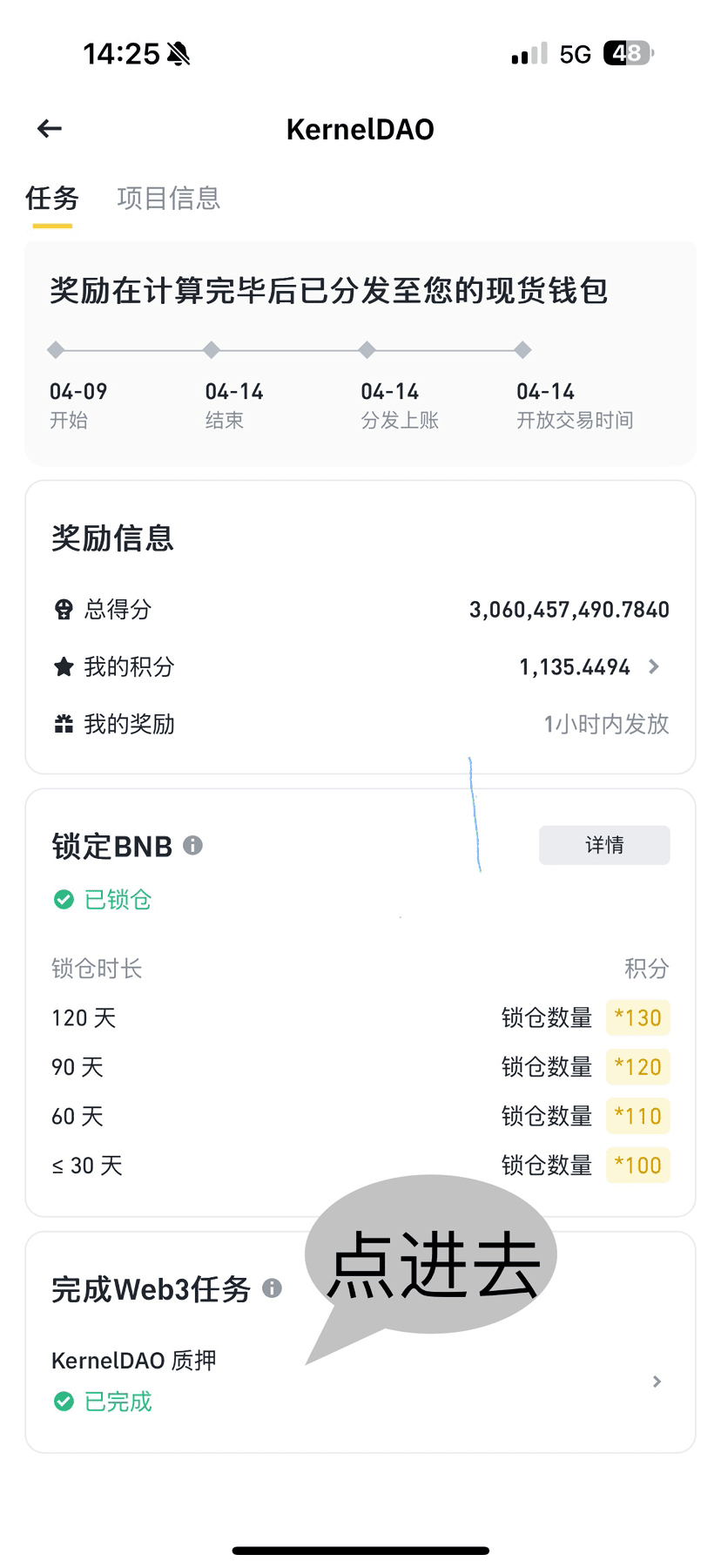This screenshot has width=721, height=1568.
Task: Select the 任务 tab
Action: click(52, 198)
